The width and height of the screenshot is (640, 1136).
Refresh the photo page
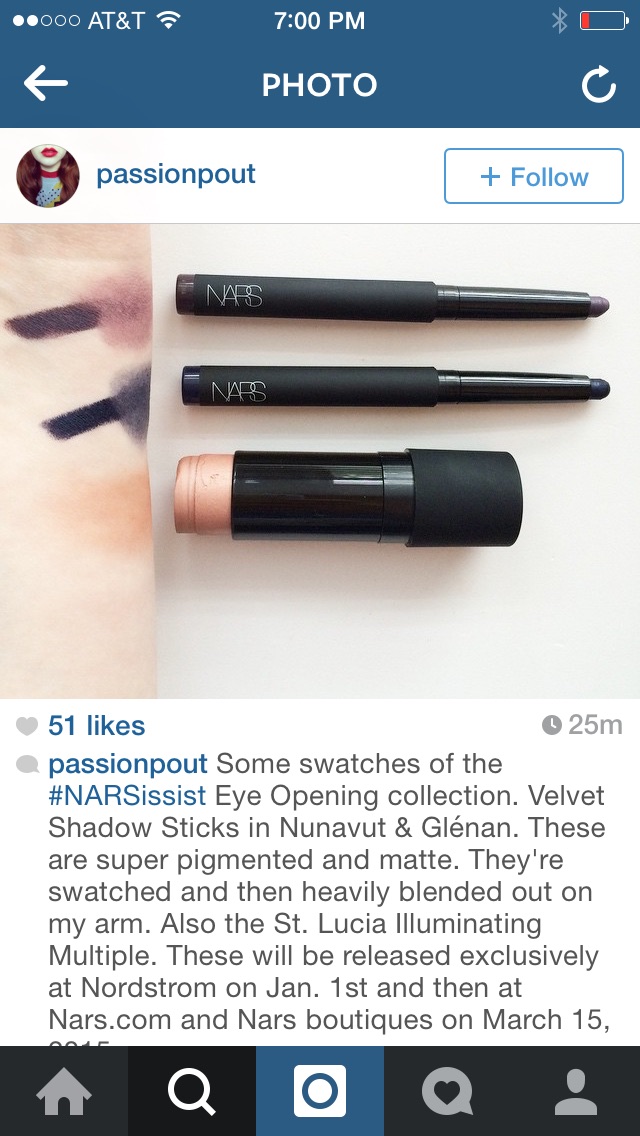pyautogui.click(x=598, y=86)
